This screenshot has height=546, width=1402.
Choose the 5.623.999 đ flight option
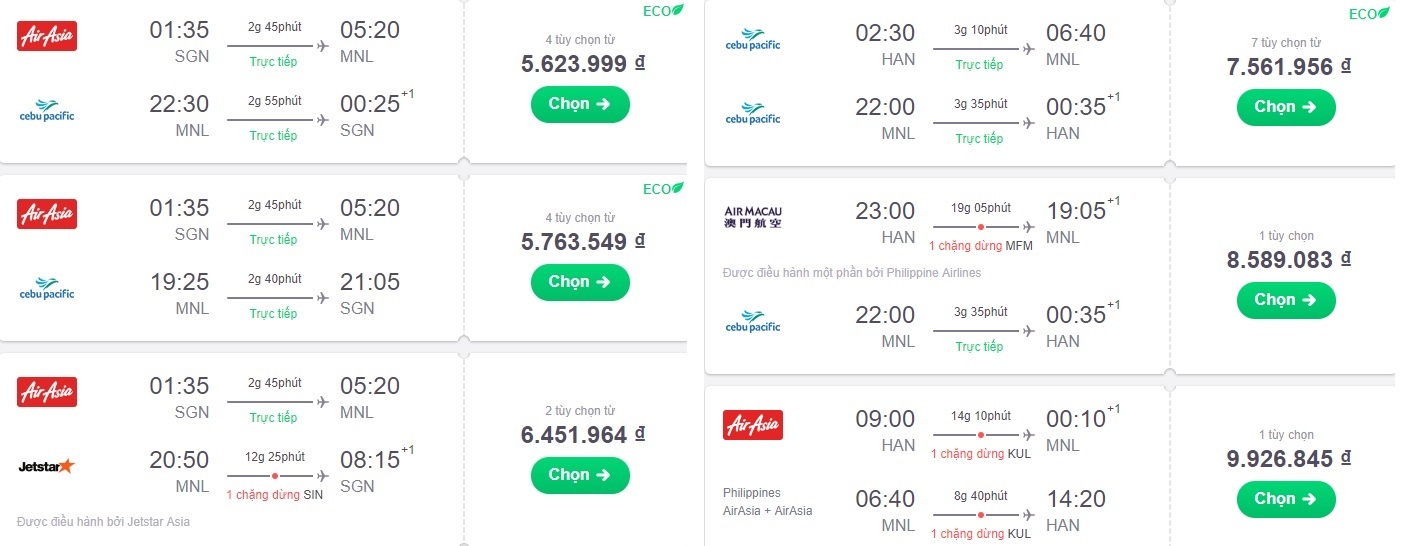pos(580,104)
